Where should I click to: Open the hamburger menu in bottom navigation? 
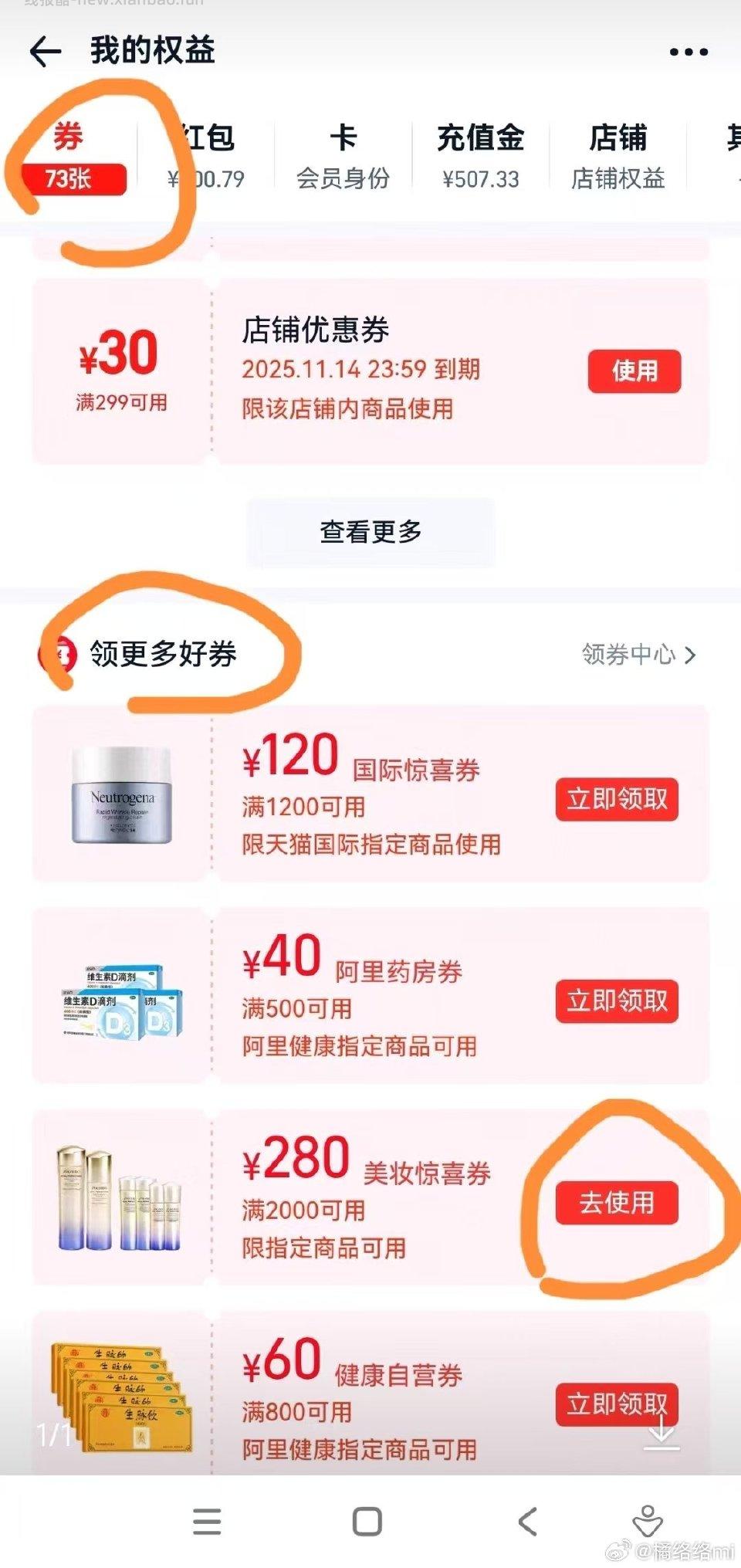coord(205,1522)
